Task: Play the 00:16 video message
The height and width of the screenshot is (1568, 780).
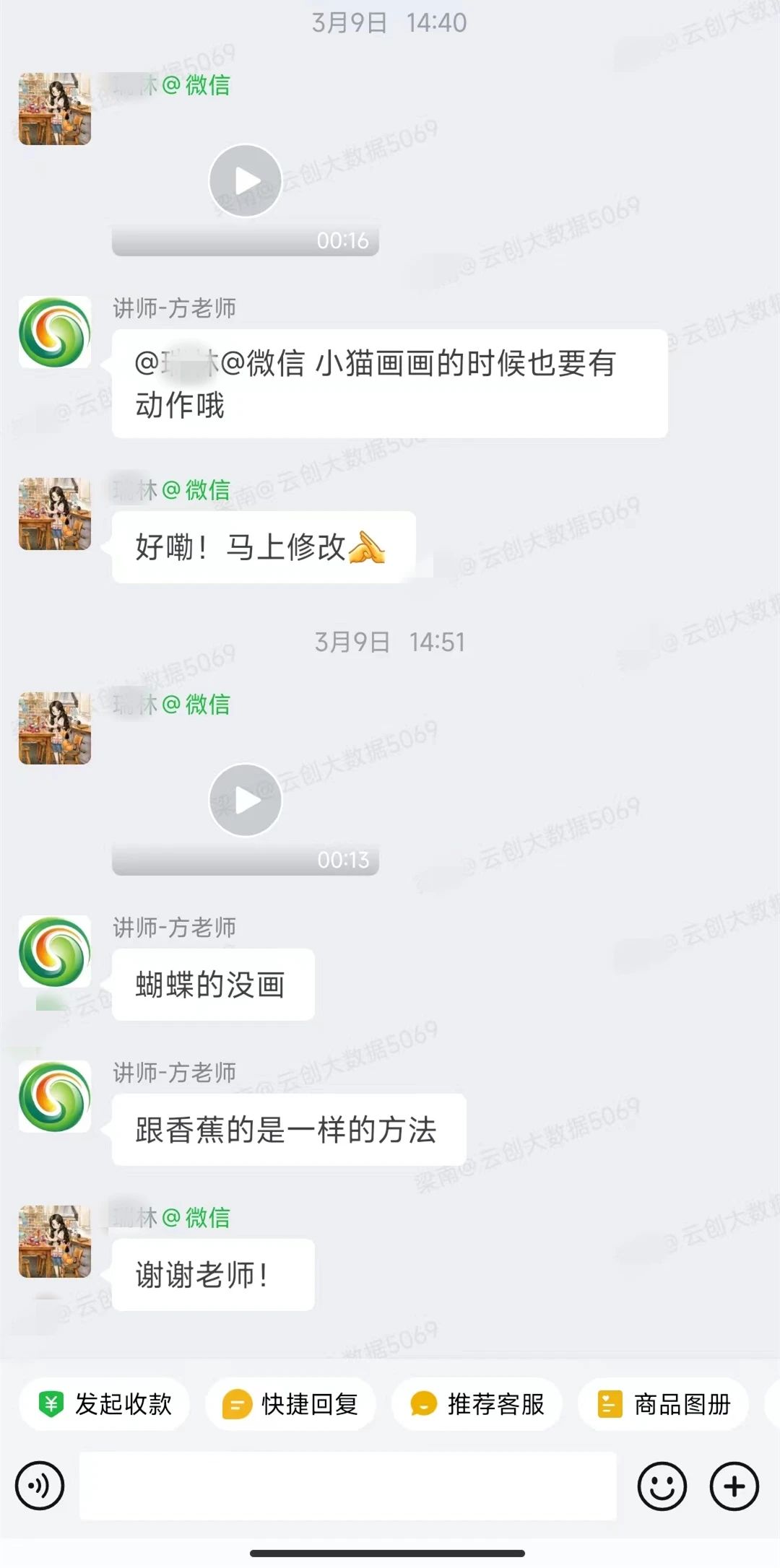Action: [x=246, y=181]
